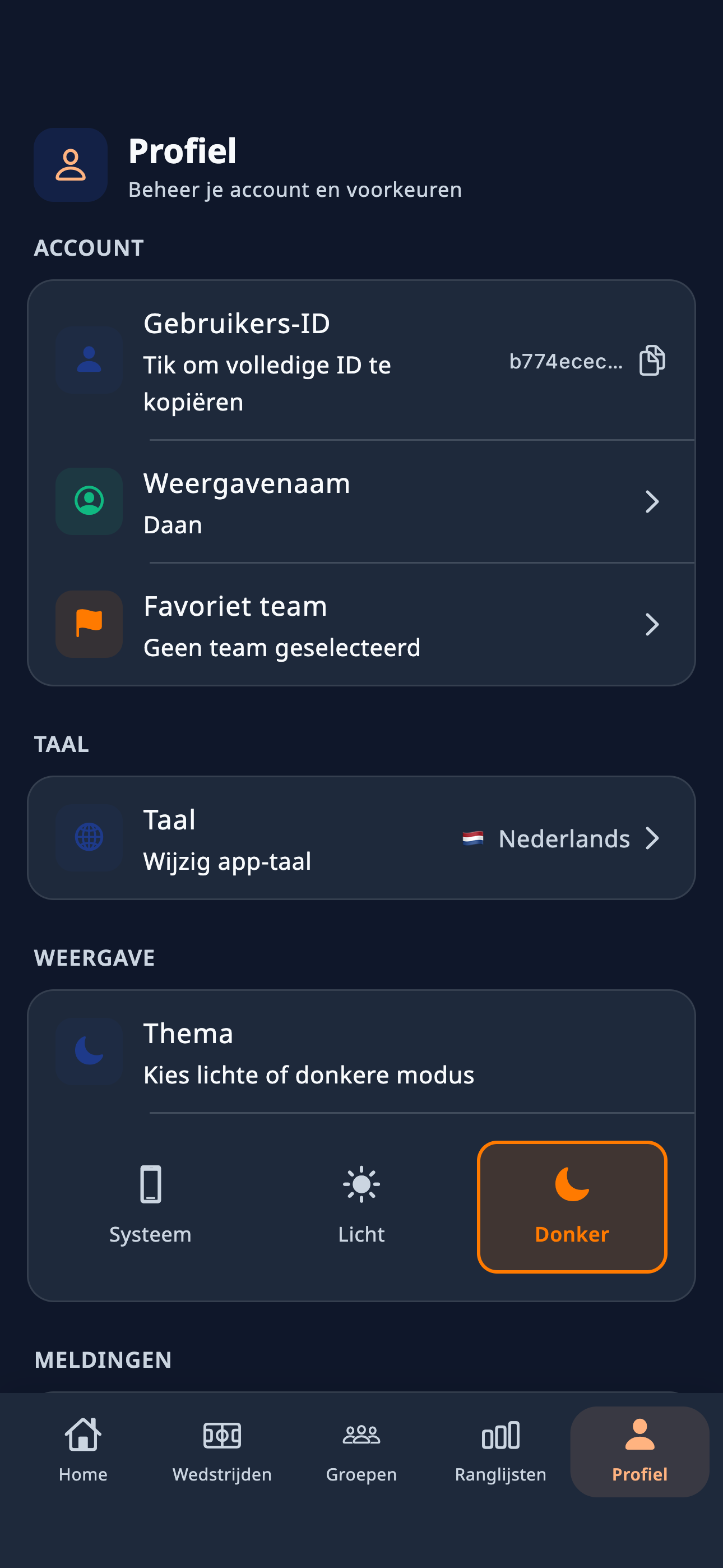Expand the Nederlands language chevron
The width and height of the screenshot is (723, 1568).
pyautogui.click(x=653, y=838)
